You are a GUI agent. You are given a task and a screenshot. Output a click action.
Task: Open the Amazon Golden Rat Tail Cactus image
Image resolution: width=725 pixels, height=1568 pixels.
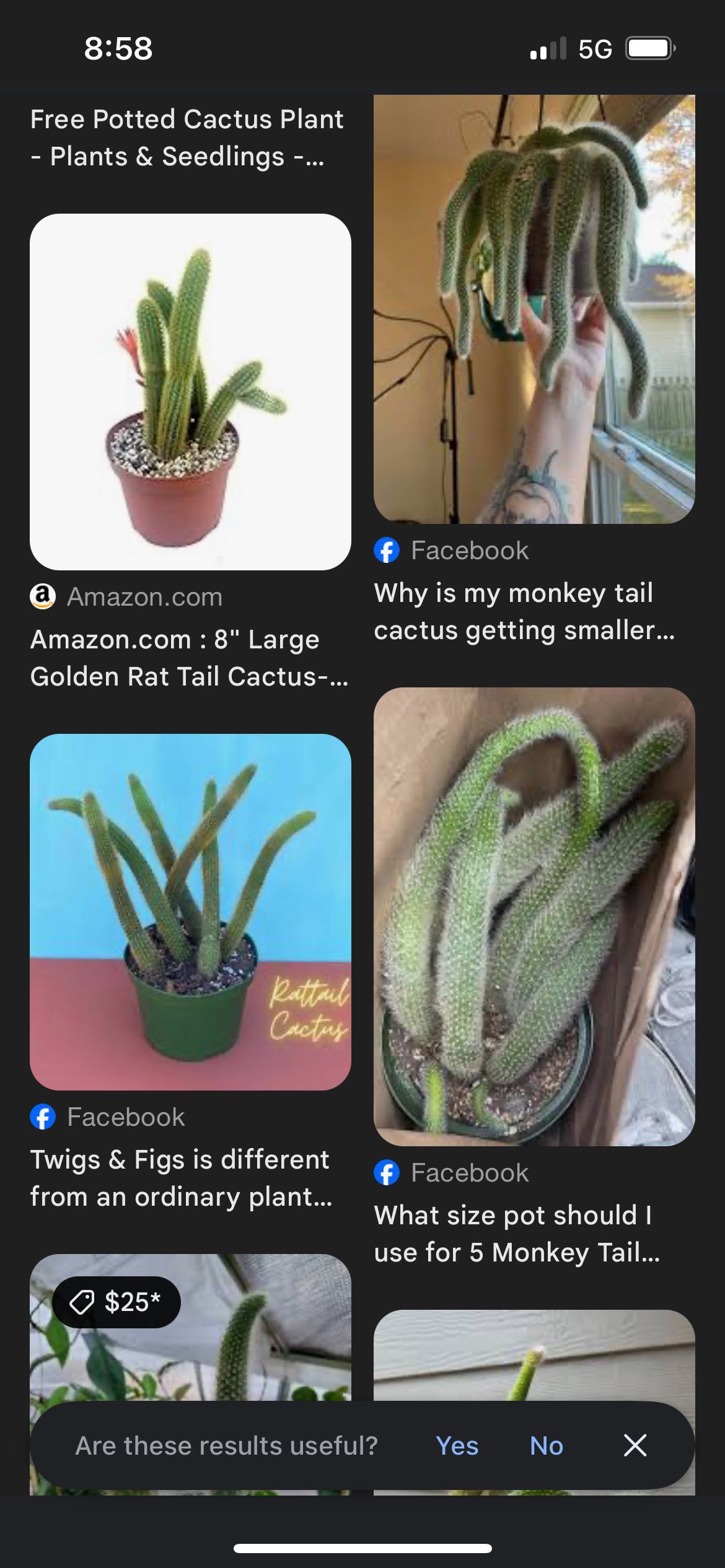pyautogui.click(x=190, y=391)
